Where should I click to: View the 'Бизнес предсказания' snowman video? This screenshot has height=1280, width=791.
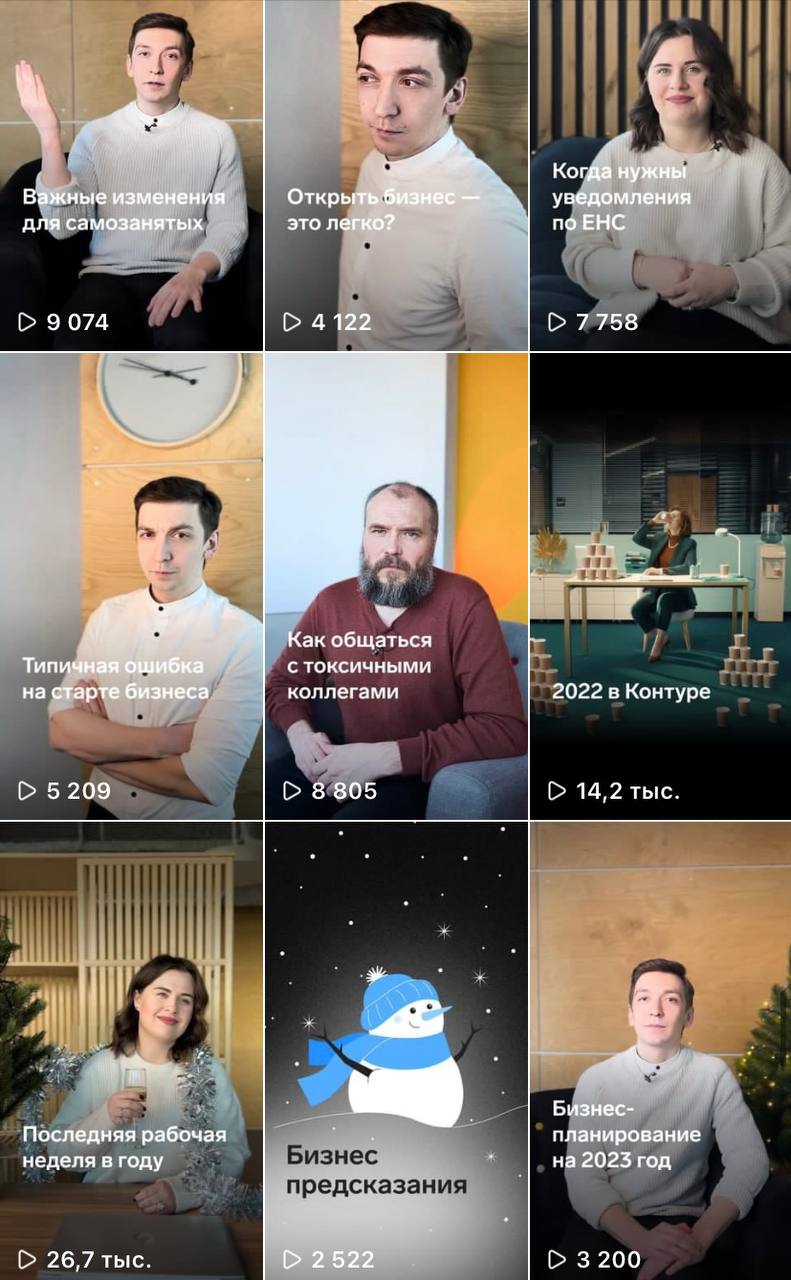[x=396, y=1050]
